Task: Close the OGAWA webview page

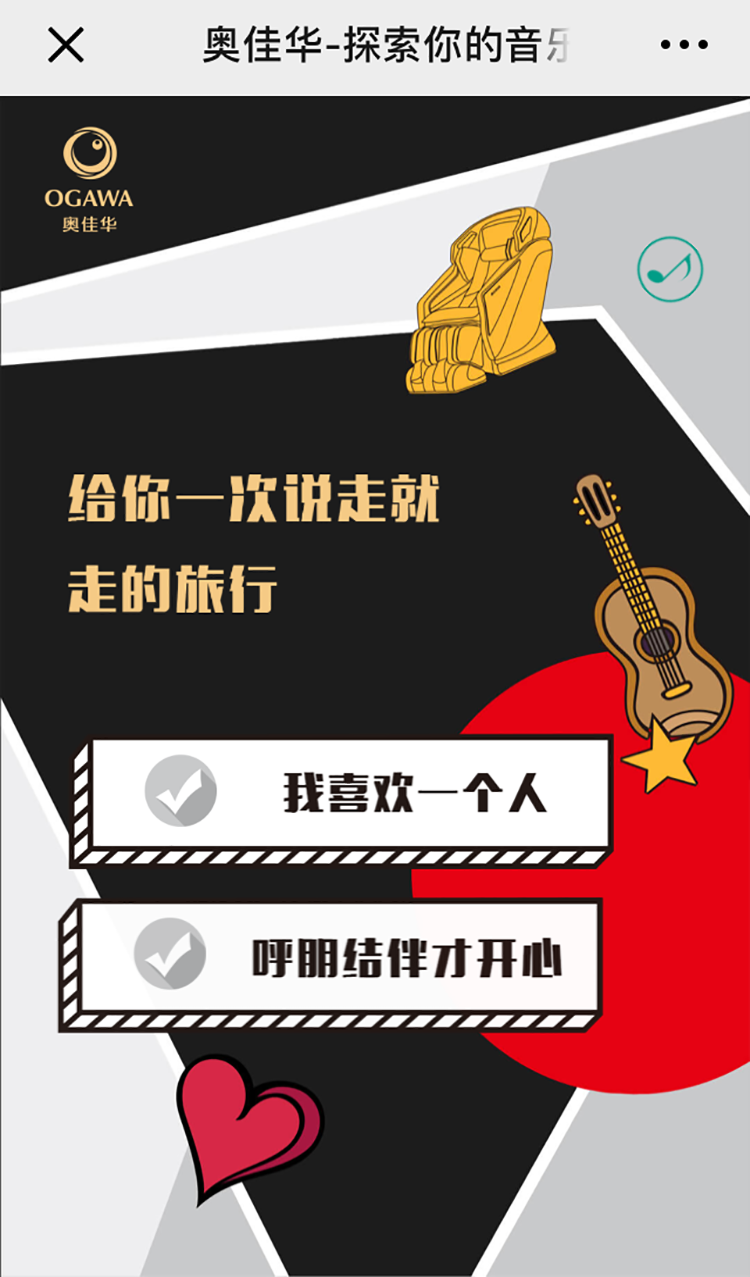Action: (66, 45)
